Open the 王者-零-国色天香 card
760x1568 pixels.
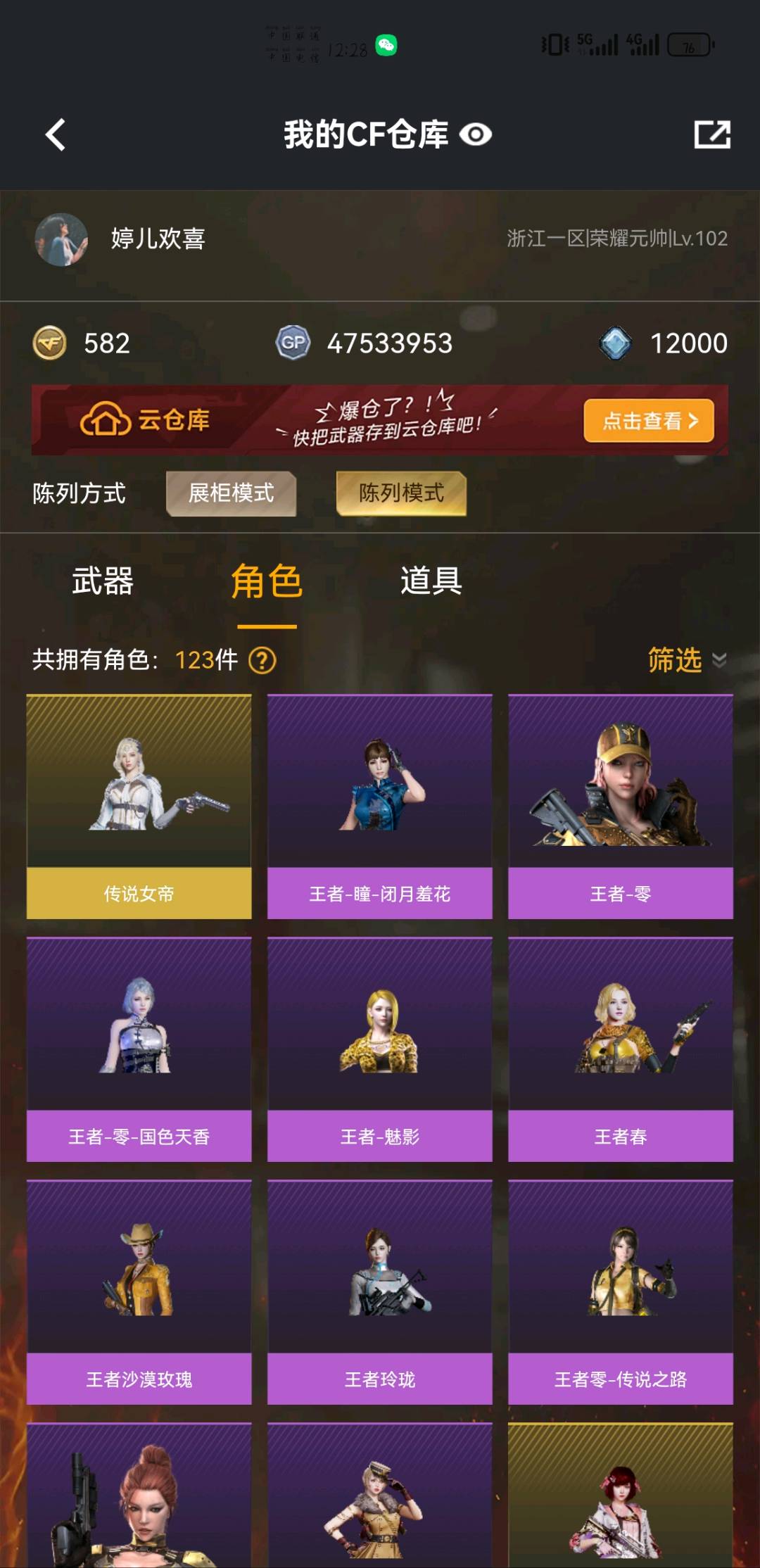(x=139, y=1049)
